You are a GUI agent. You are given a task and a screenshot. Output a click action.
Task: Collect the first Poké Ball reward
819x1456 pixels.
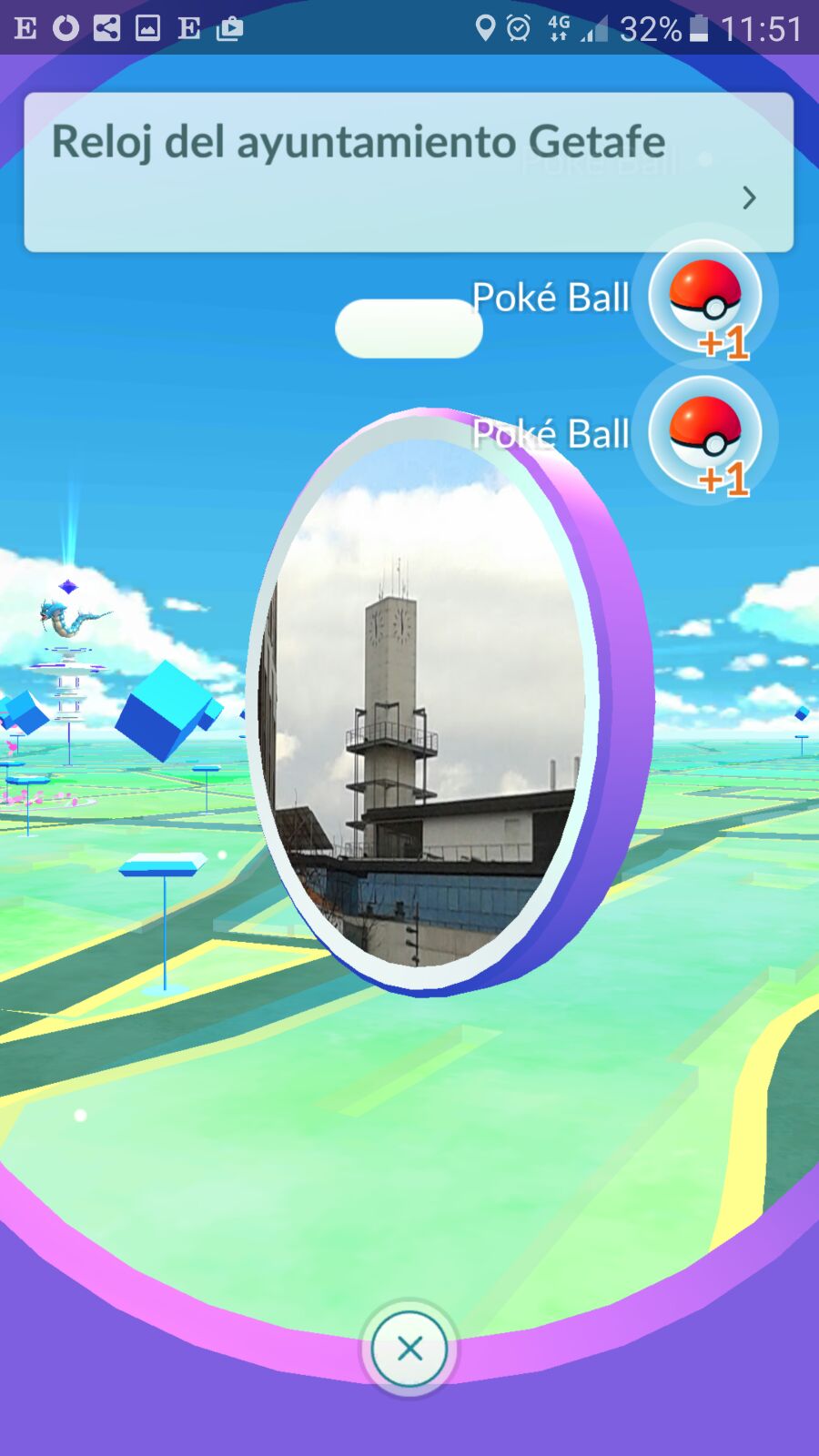pos(705,298)
